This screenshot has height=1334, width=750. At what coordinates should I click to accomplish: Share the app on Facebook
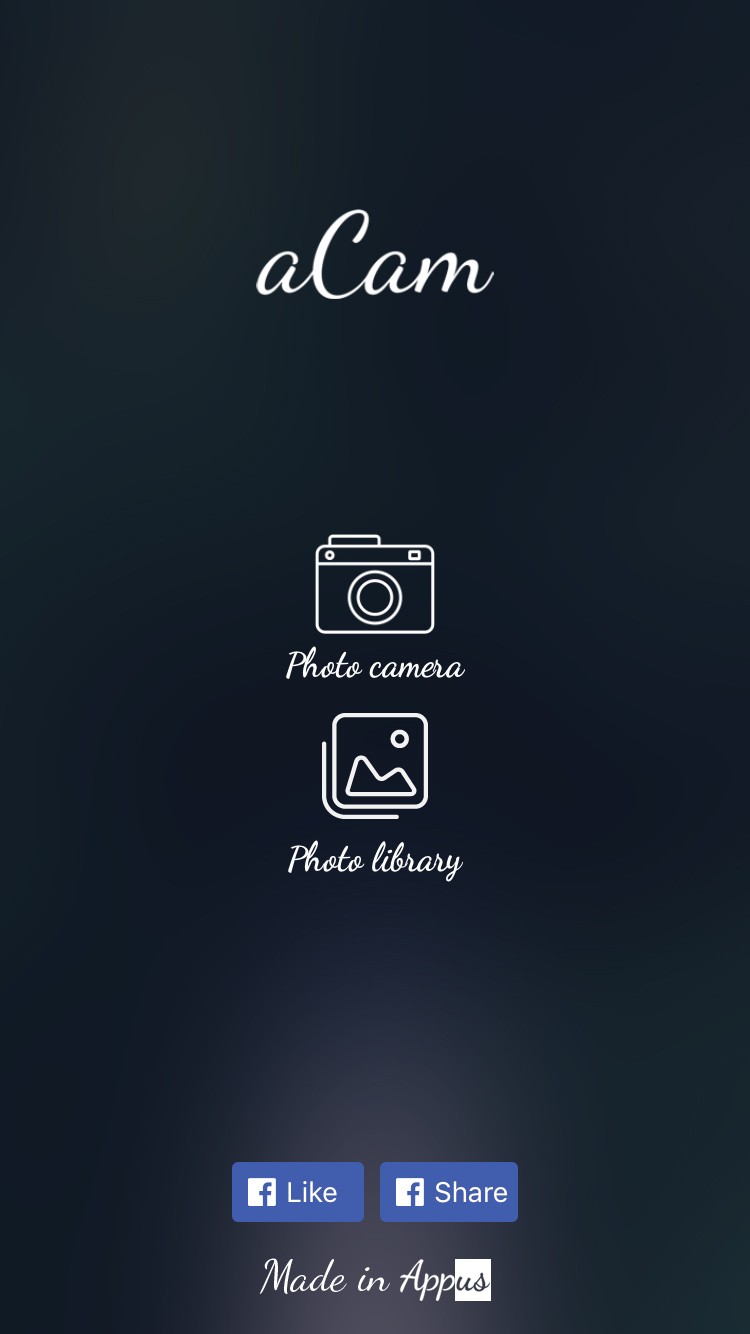(x=449, y=1192)
